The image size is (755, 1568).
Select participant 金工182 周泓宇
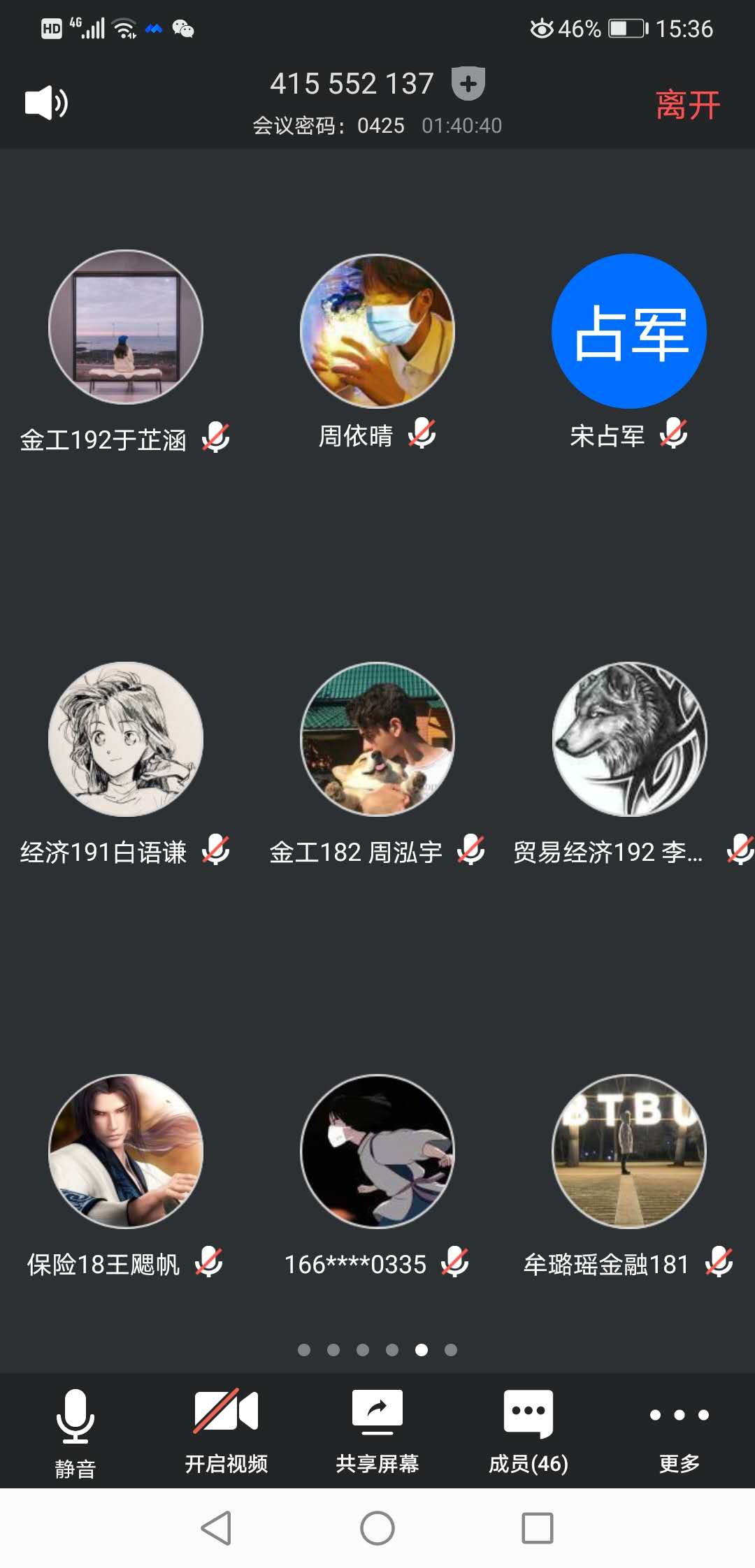coord(377,739)
